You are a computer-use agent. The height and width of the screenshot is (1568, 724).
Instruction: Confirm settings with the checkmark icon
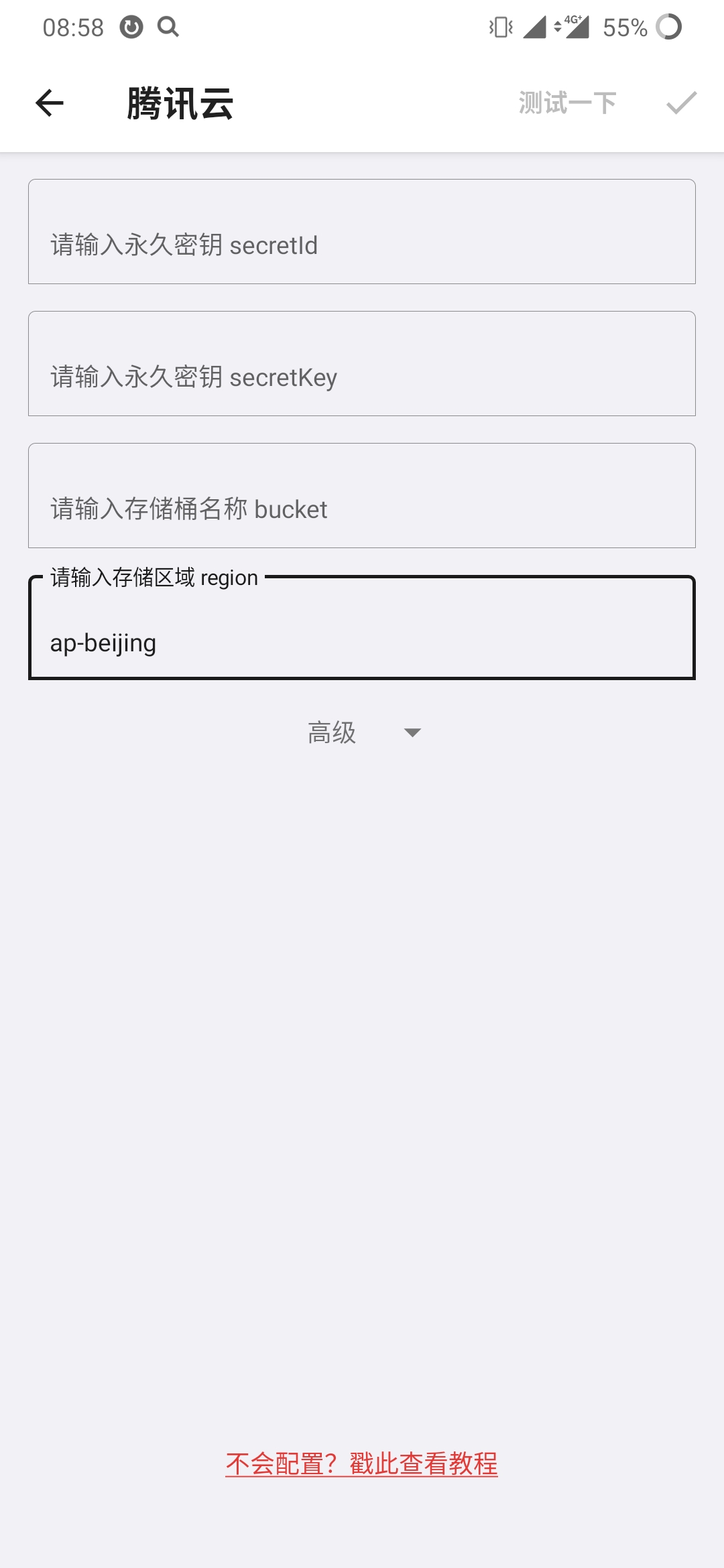click(x=681, y=103)
